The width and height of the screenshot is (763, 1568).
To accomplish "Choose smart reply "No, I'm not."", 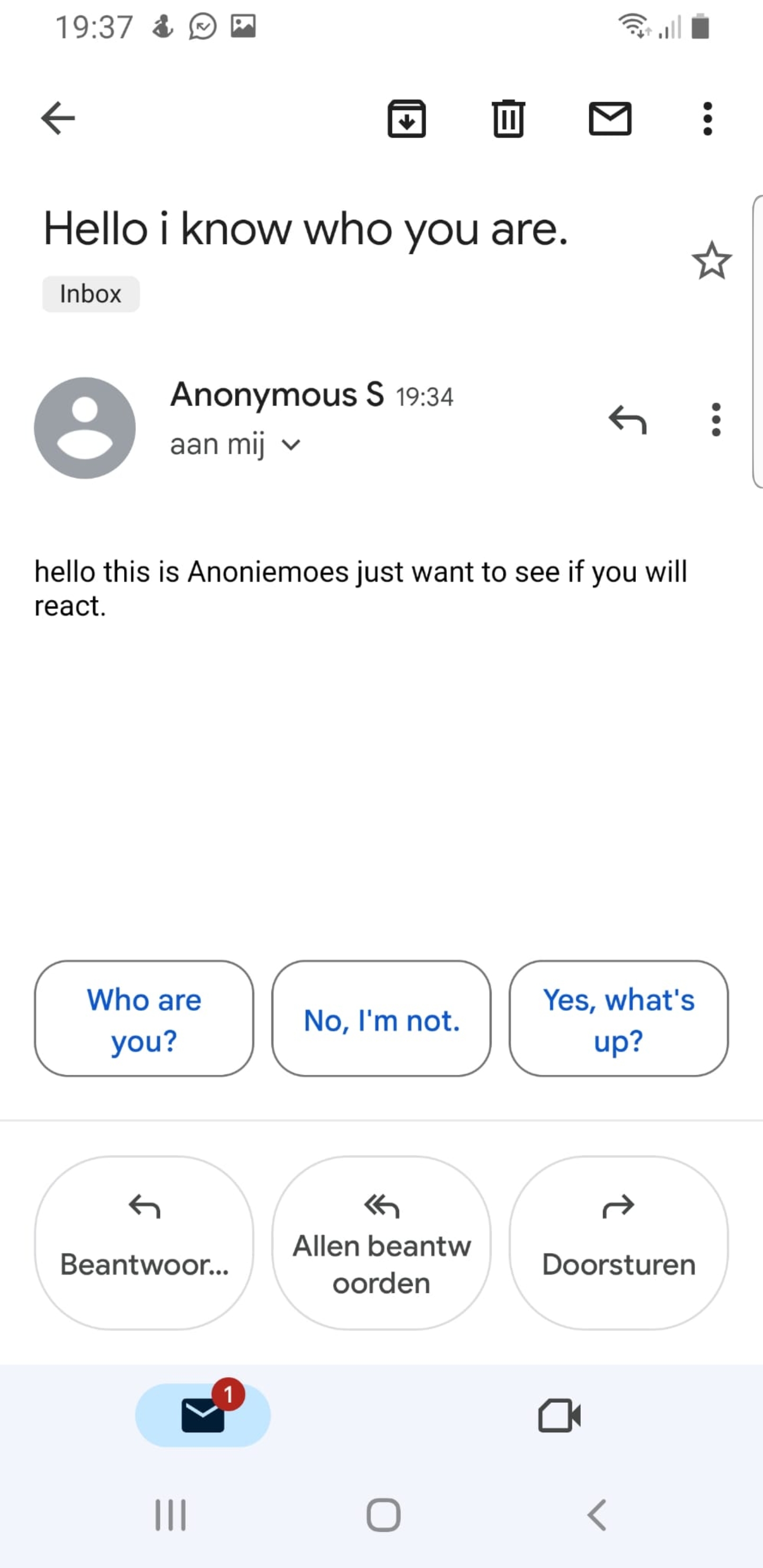I will click(381, 1019).
